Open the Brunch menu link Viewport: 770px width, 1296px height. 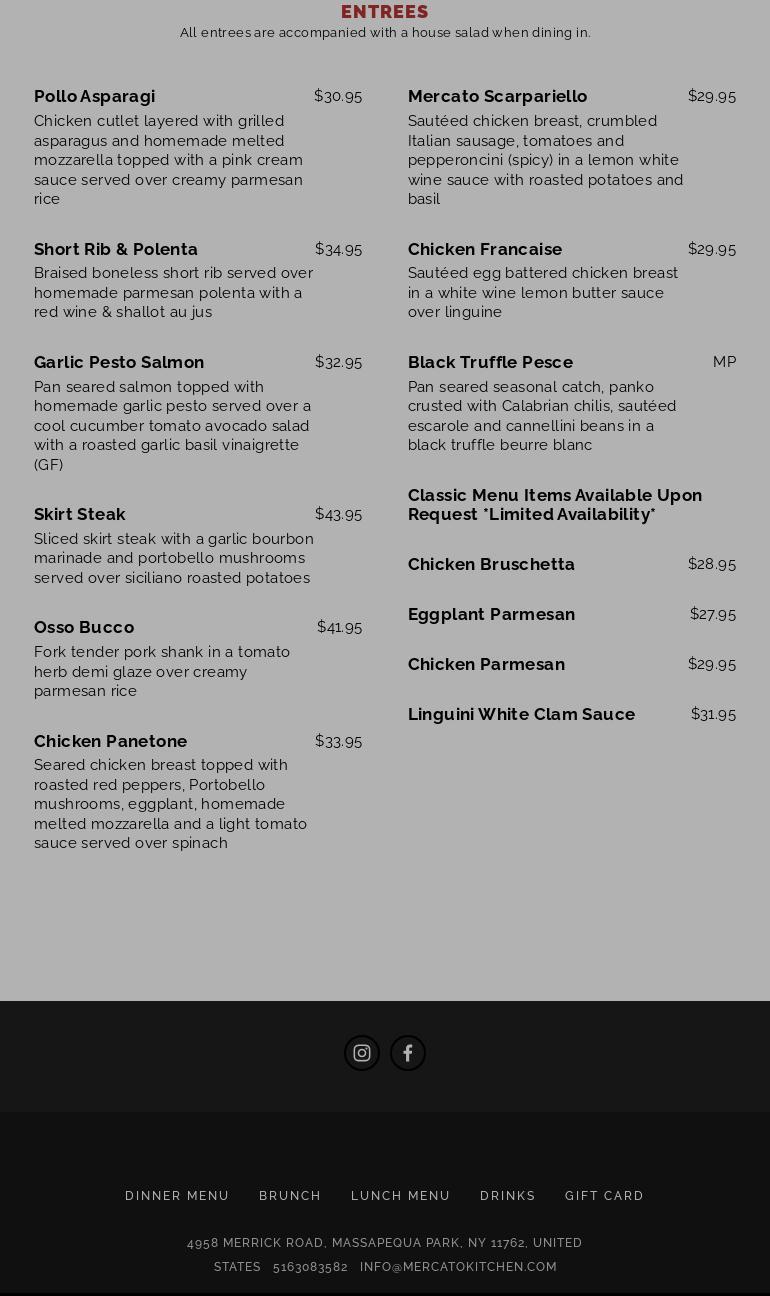[x=290, y=1196]
